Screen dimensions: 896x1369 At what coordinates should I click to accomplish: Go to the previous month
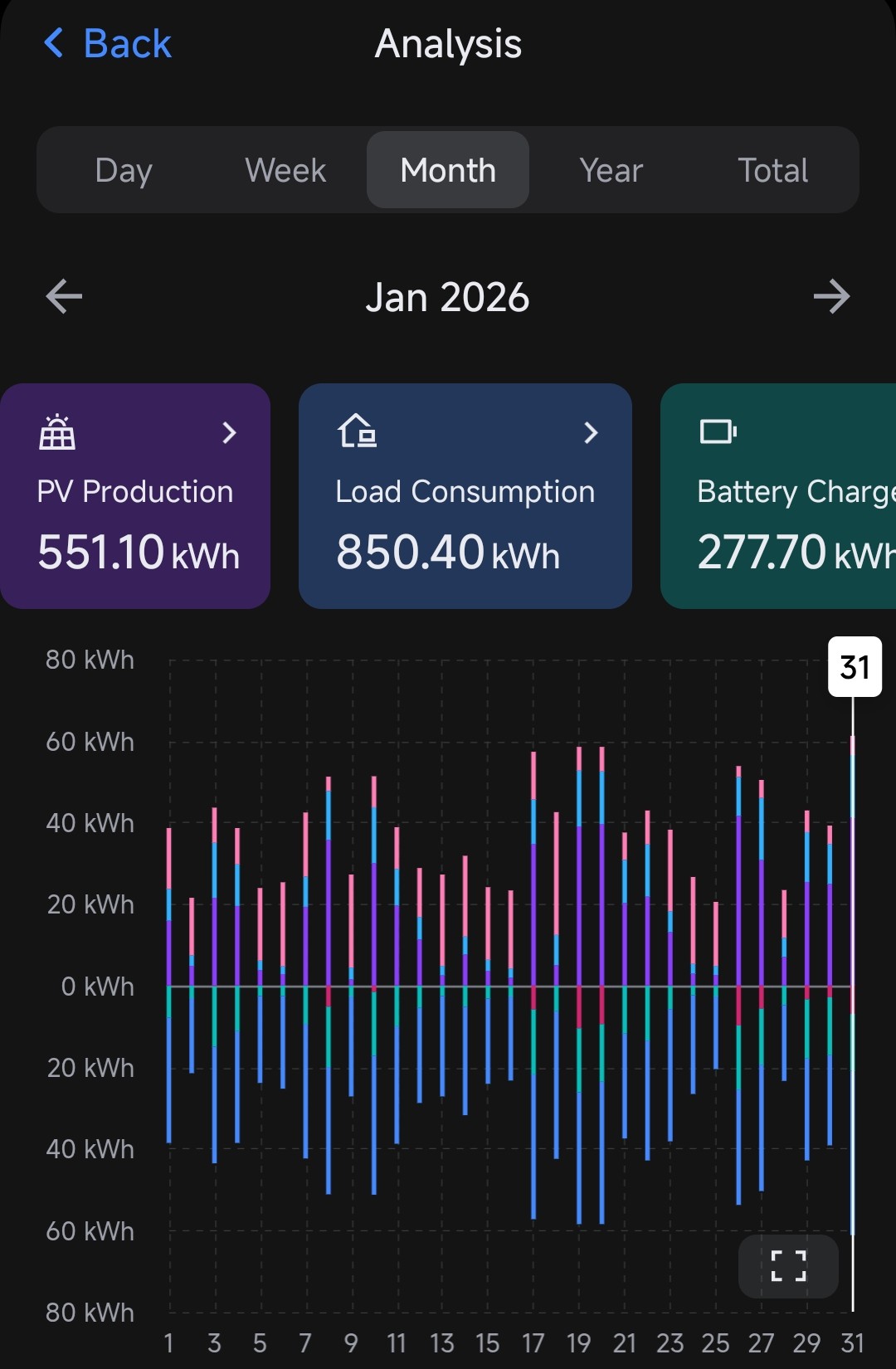(64, 297)
